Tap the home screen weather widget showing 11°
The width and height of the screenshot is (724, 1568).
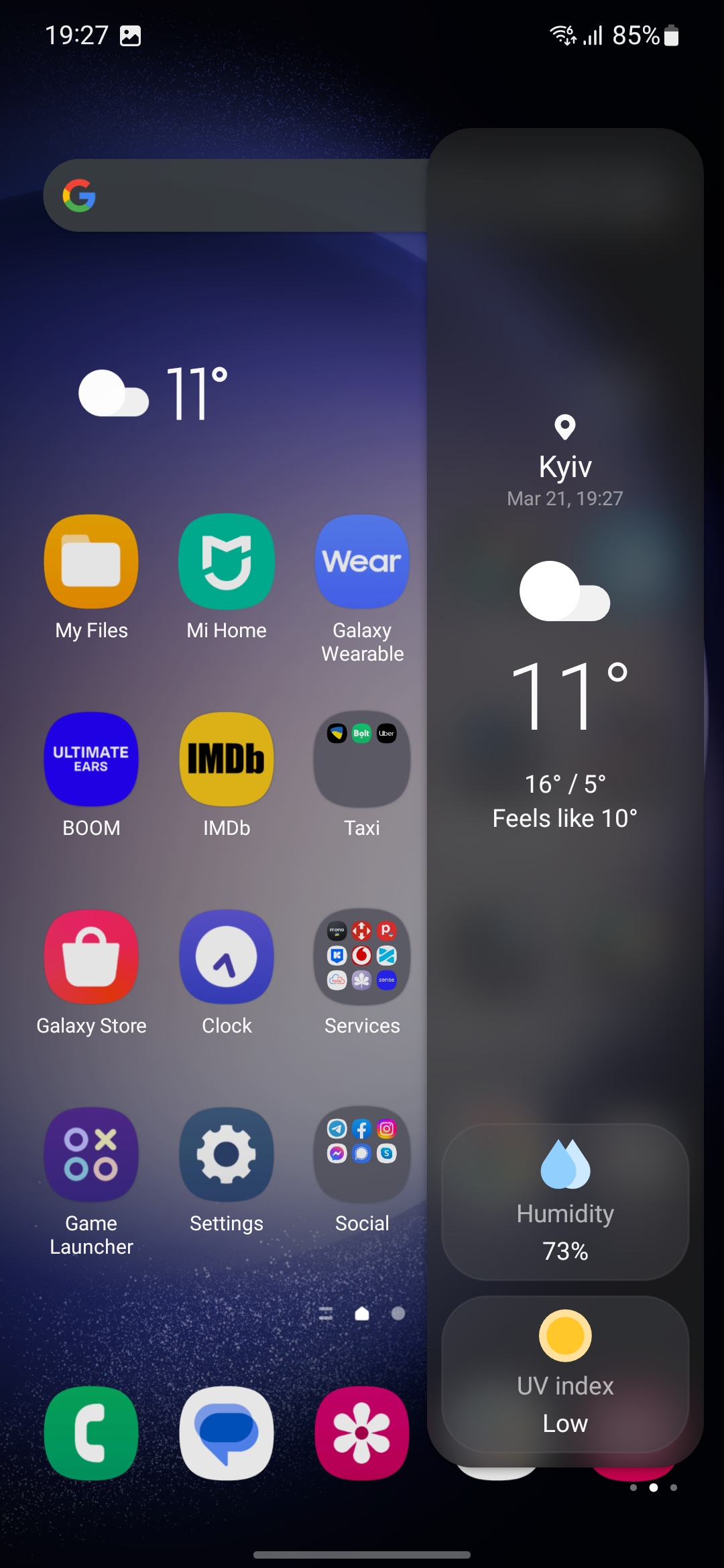pos(154,393)
